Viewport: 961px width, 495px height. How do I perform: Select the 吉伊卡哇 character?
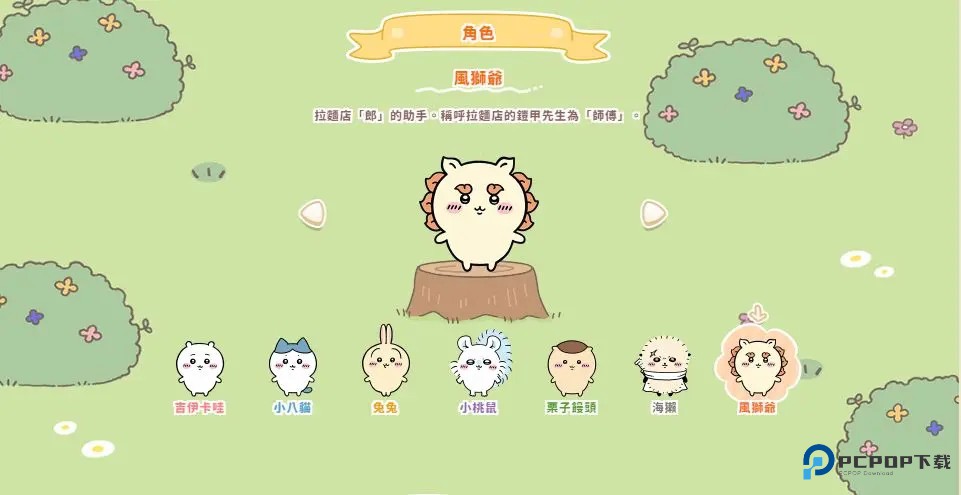200,369
